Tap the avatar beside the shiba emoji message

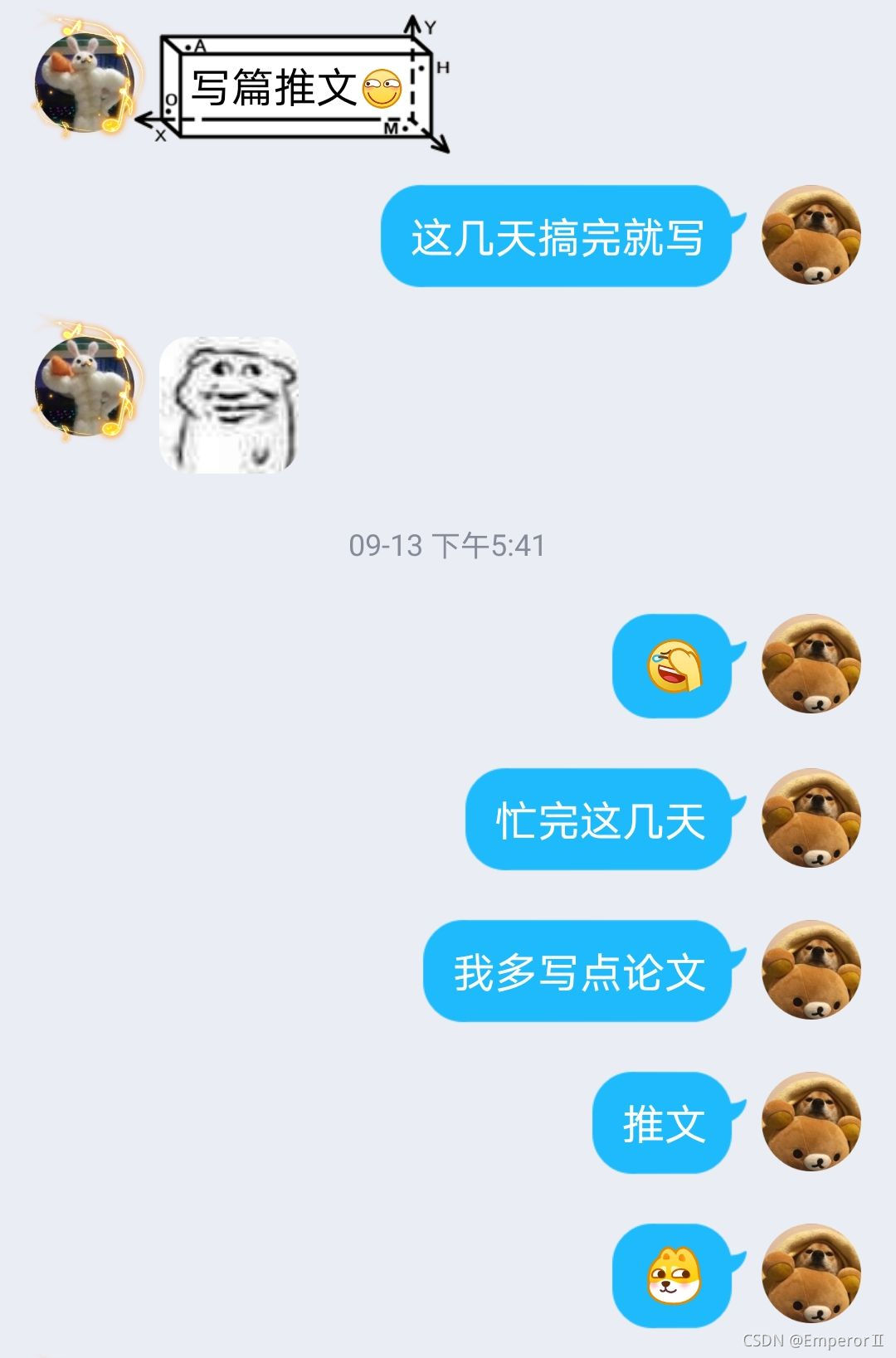click(x=811, y=1274)
